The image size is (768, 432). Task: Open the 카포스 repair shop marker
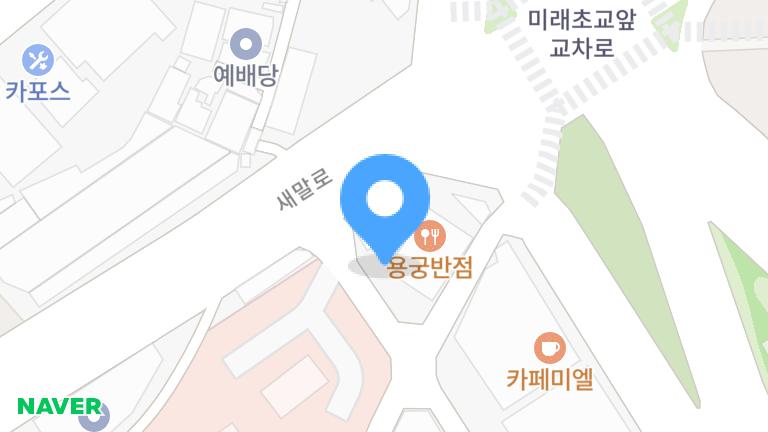coord(38,60)
